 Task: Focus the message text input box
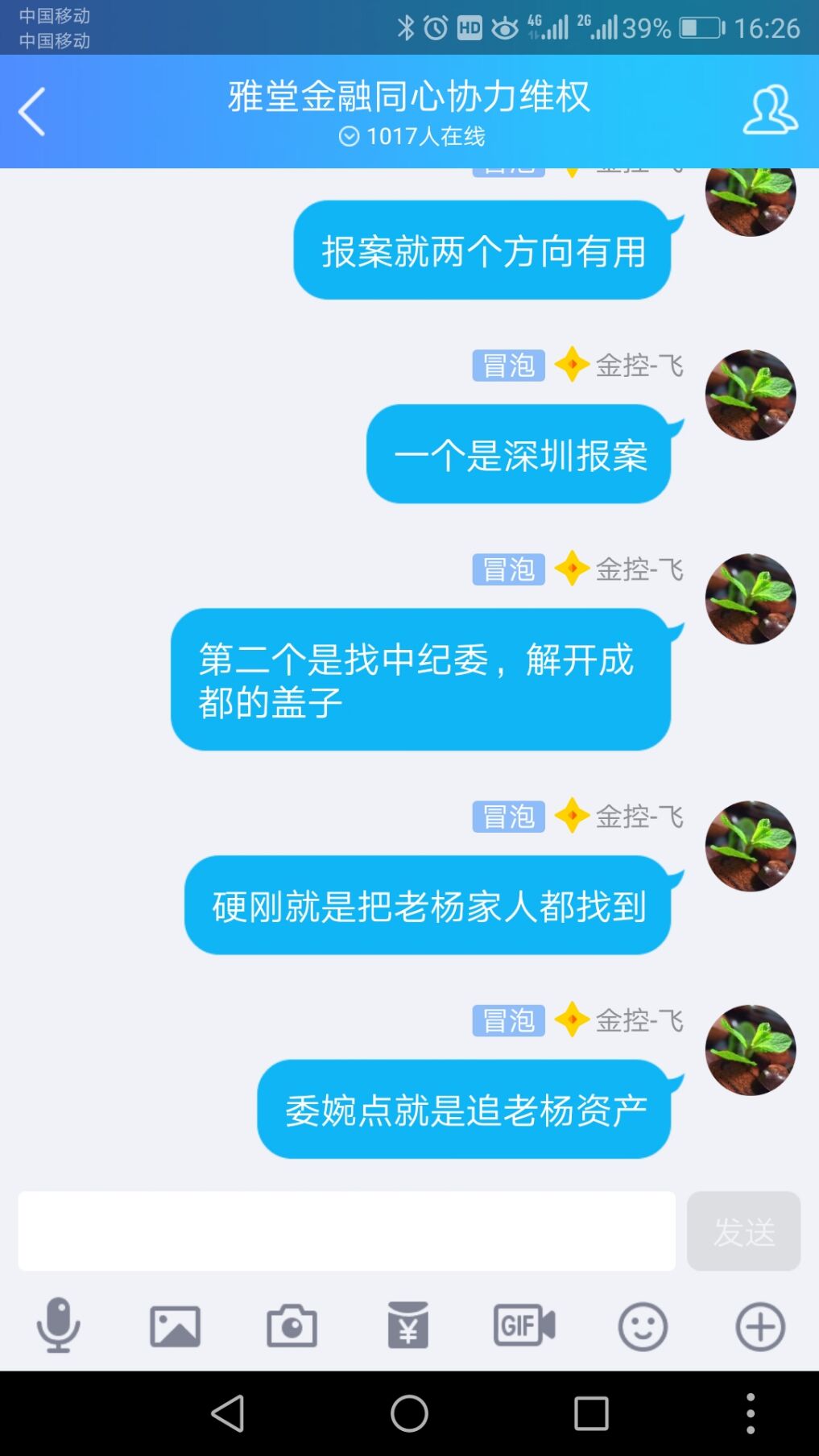[346, 1231]
